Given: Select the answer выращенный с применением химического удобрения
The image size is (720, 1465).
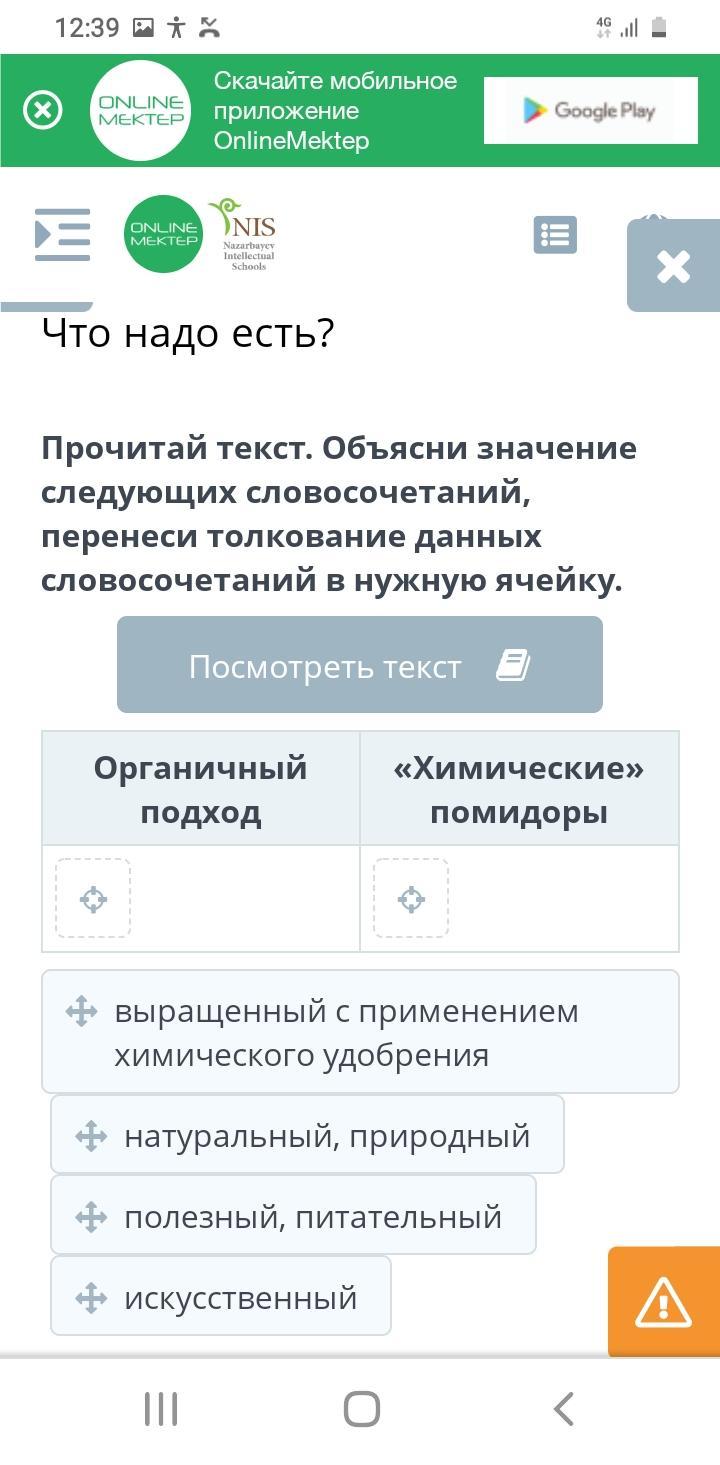Looking at the screenshot, I should [x=360, y=1032].
